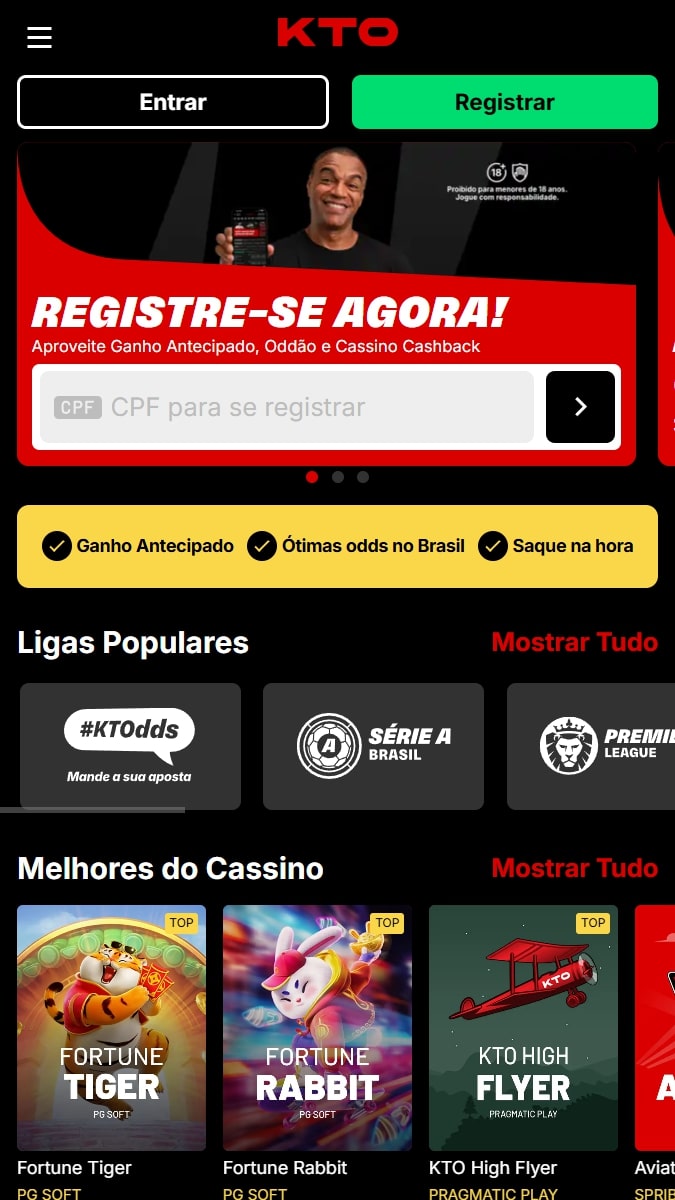Open the Série A Brasil card
The width and height of the screenshot is (675, 1200).
tap(373, 746)
